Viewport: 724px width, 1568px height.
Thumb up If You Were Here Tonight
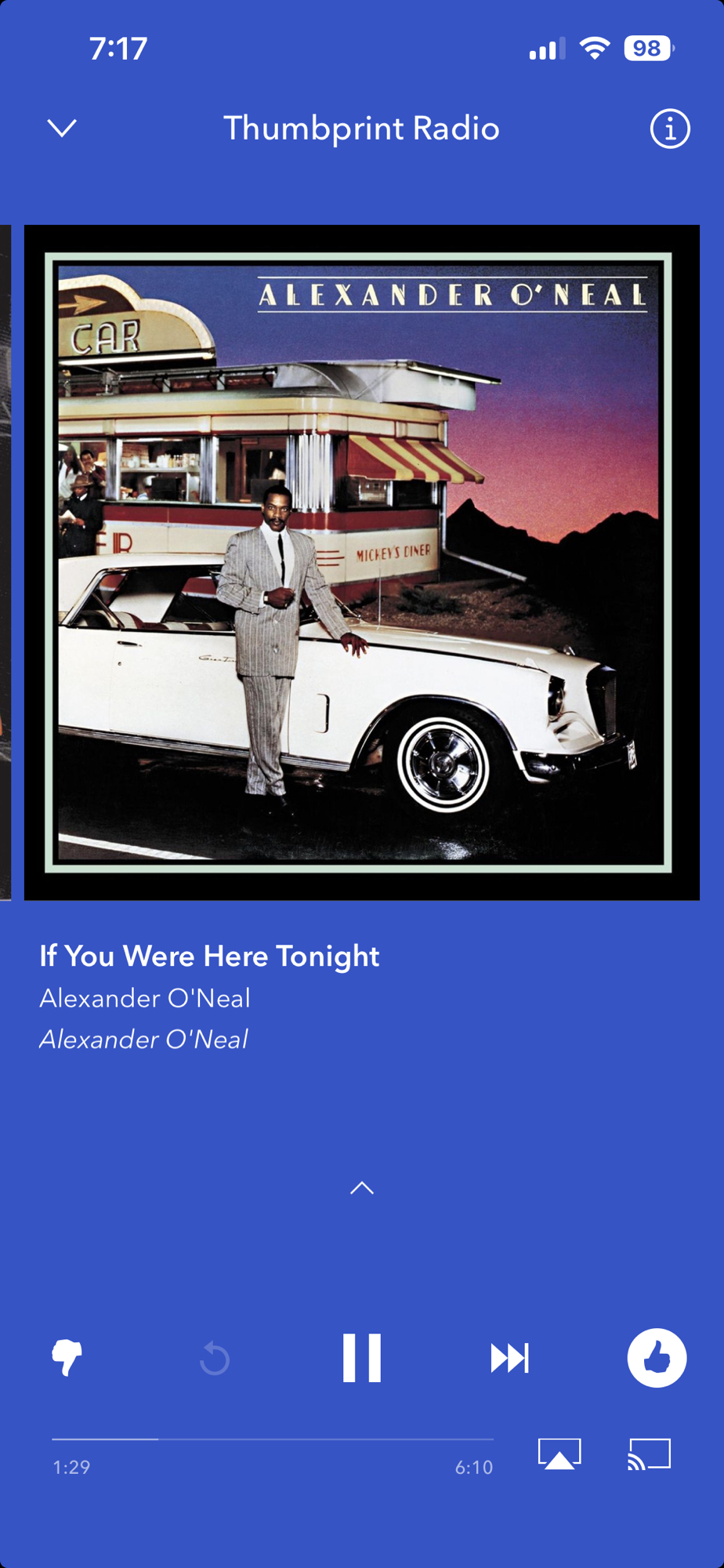[657, 1358]
